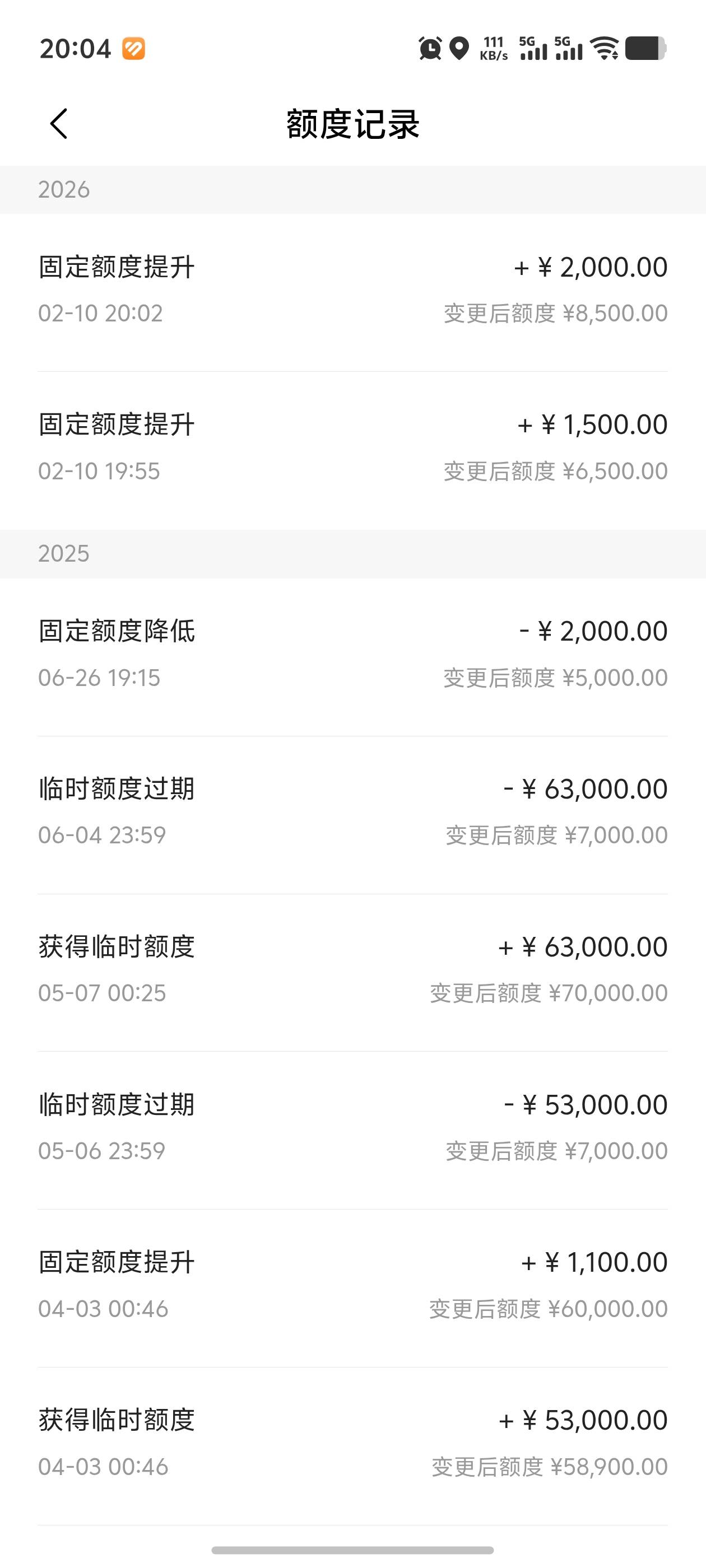Go back from the 额度记录 page
The height and width of the screenshot is (1568, 706).
[58, 124]
